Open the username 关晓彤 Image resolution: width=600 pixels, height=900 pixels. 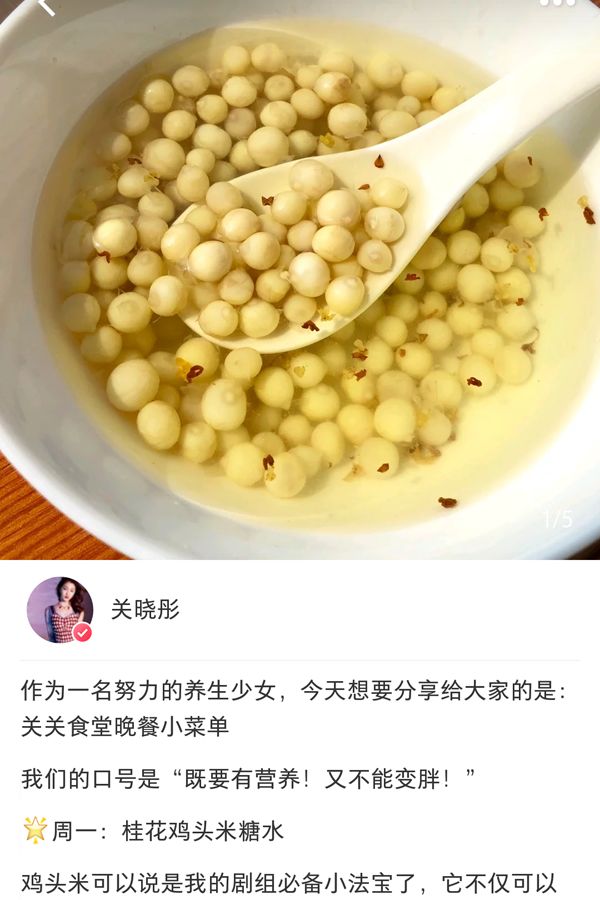point(145,609)
